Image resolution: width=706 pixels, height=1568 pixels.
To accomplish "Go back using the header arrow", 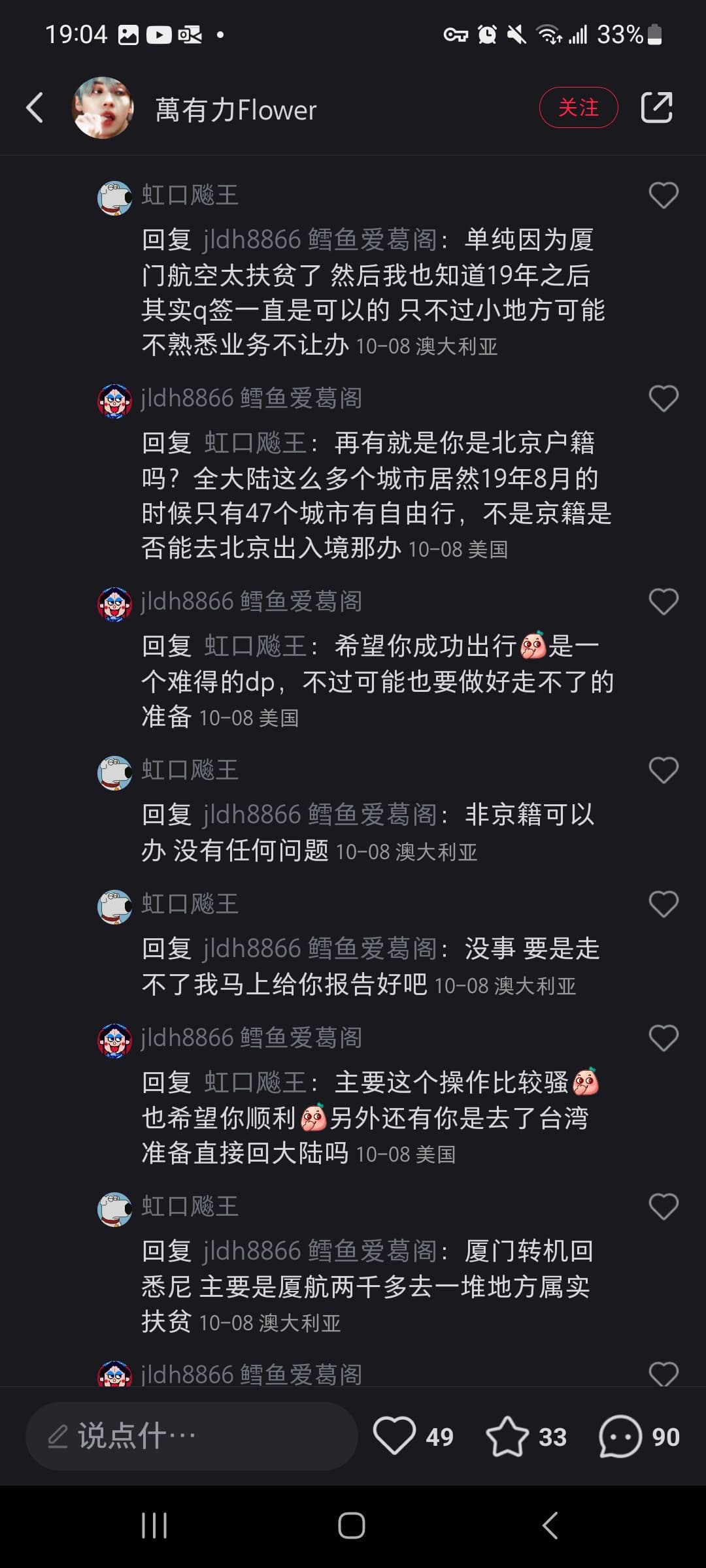I will tap(35, 108).
